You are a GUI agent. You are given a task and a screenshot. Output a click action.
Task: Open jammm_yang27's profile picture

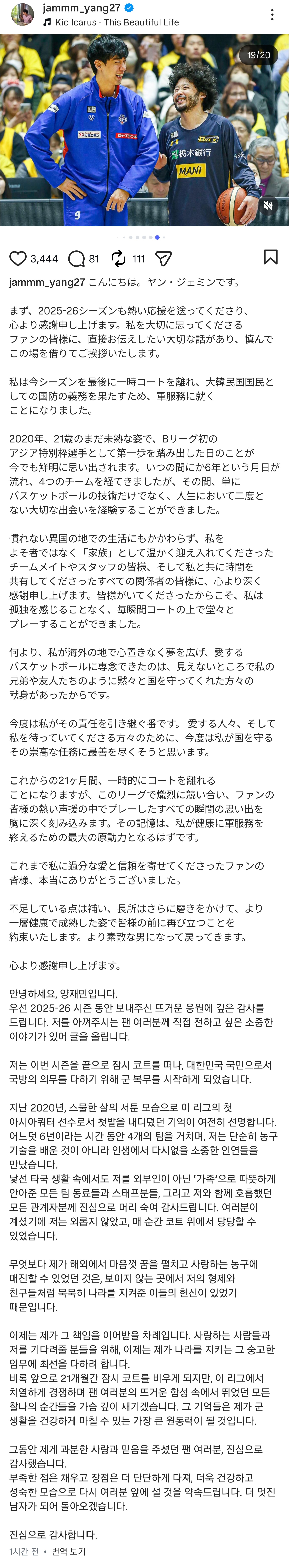pyautogui.click(x=22, y=15)
